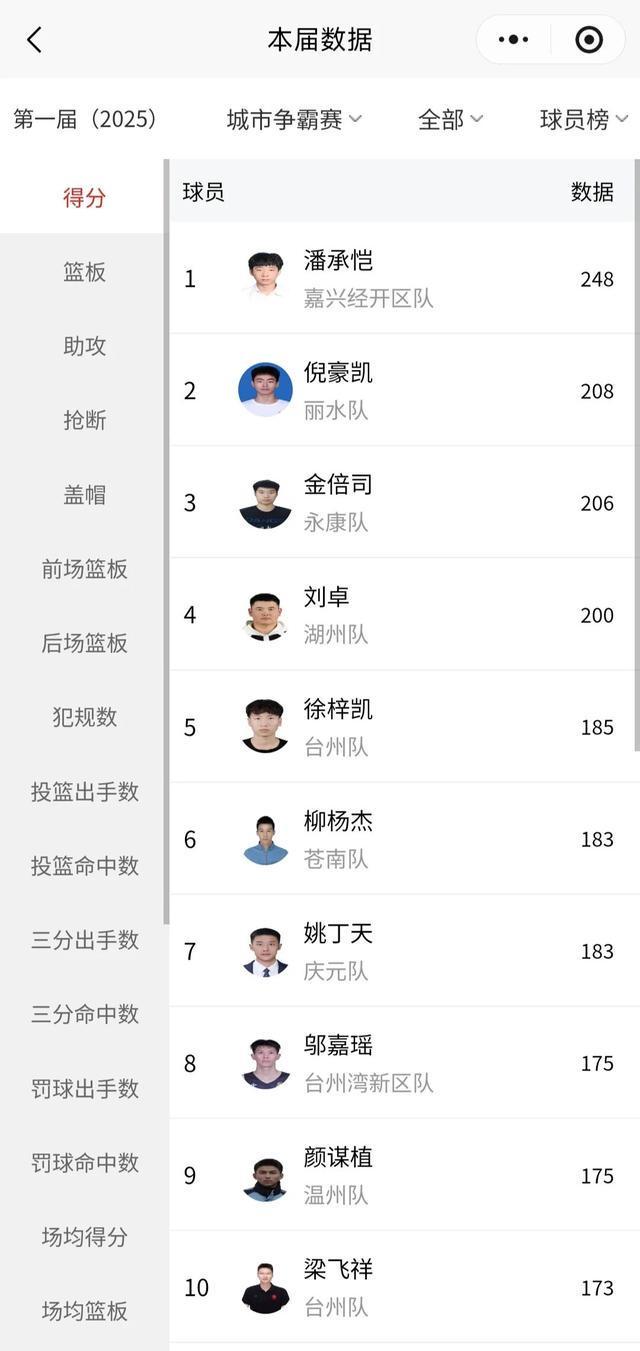Expand the 城市争霸赛 dropdown
The image size is (640, 1351).
click(294, 120)
